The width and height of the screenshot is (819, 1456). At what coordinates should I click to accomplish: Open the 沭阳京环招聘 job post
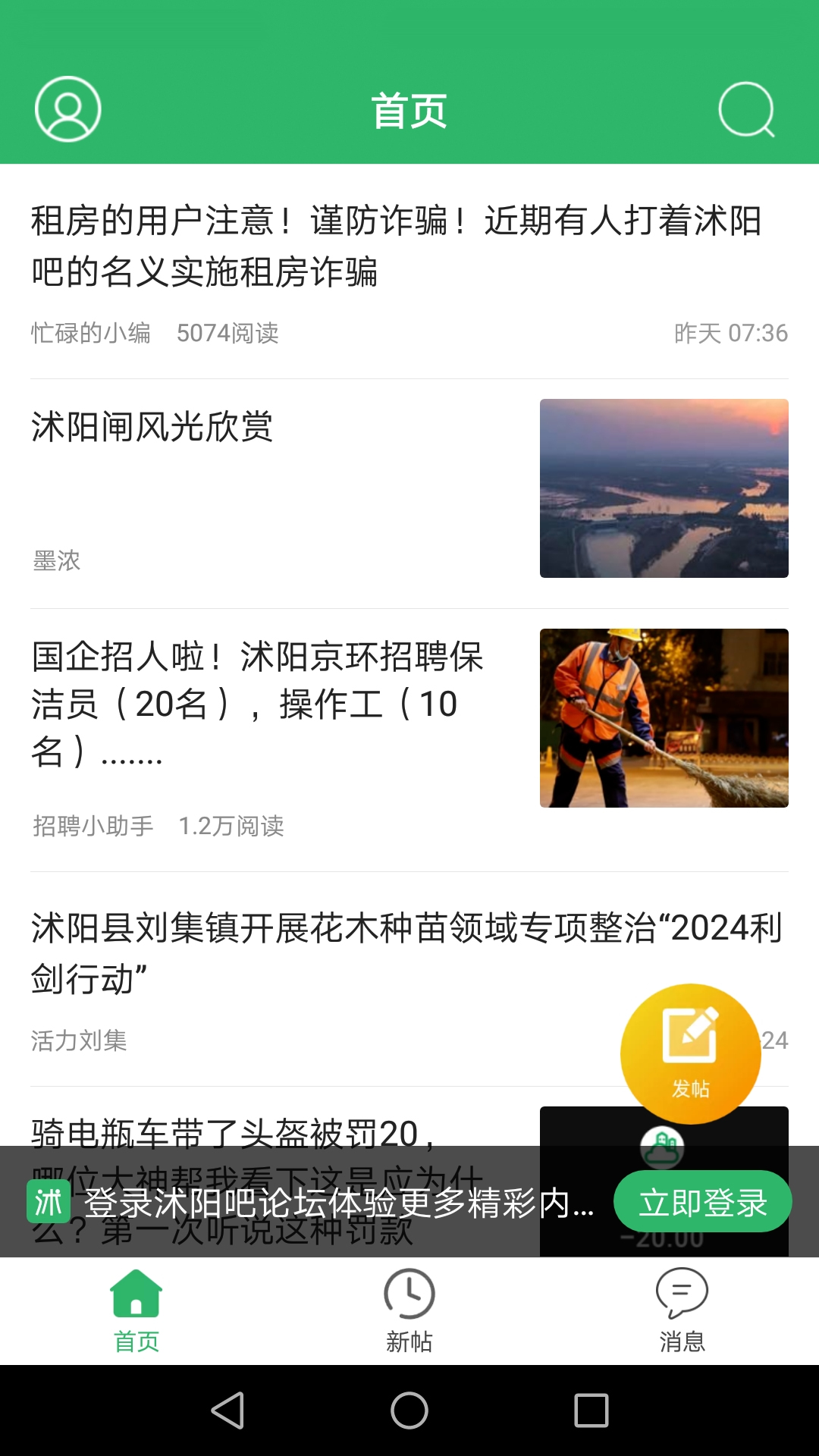tap(258, 704)
